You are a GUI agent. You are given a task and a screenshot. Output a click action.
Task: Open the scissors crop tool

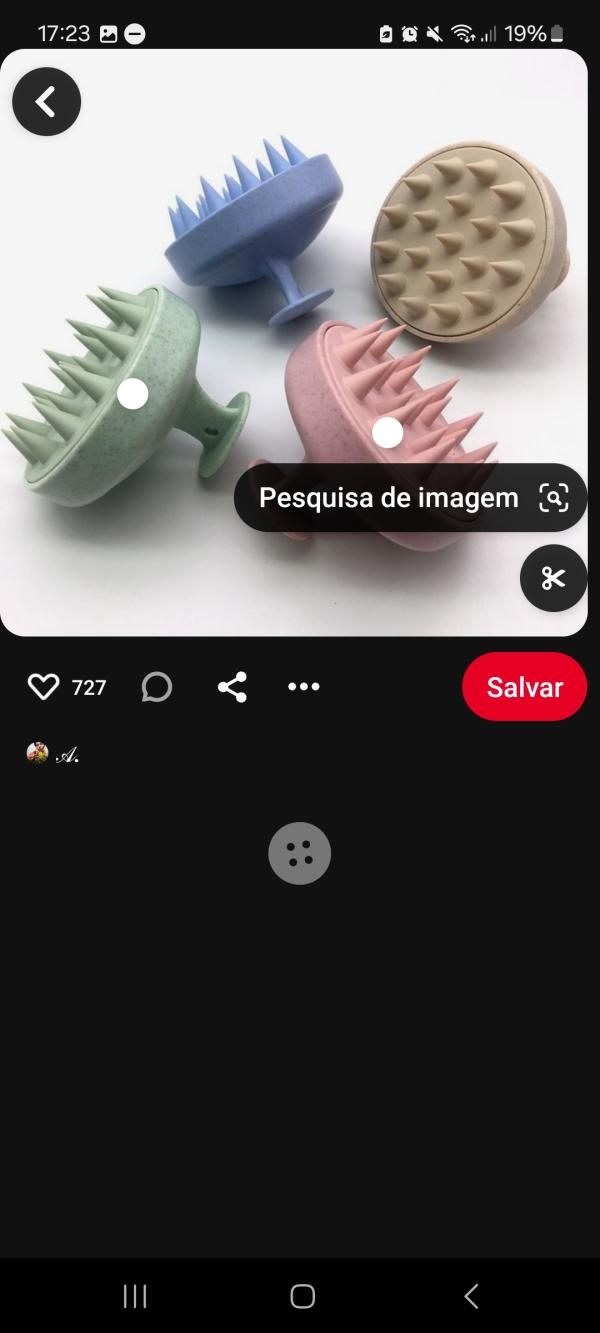click(x=553, y=578)
